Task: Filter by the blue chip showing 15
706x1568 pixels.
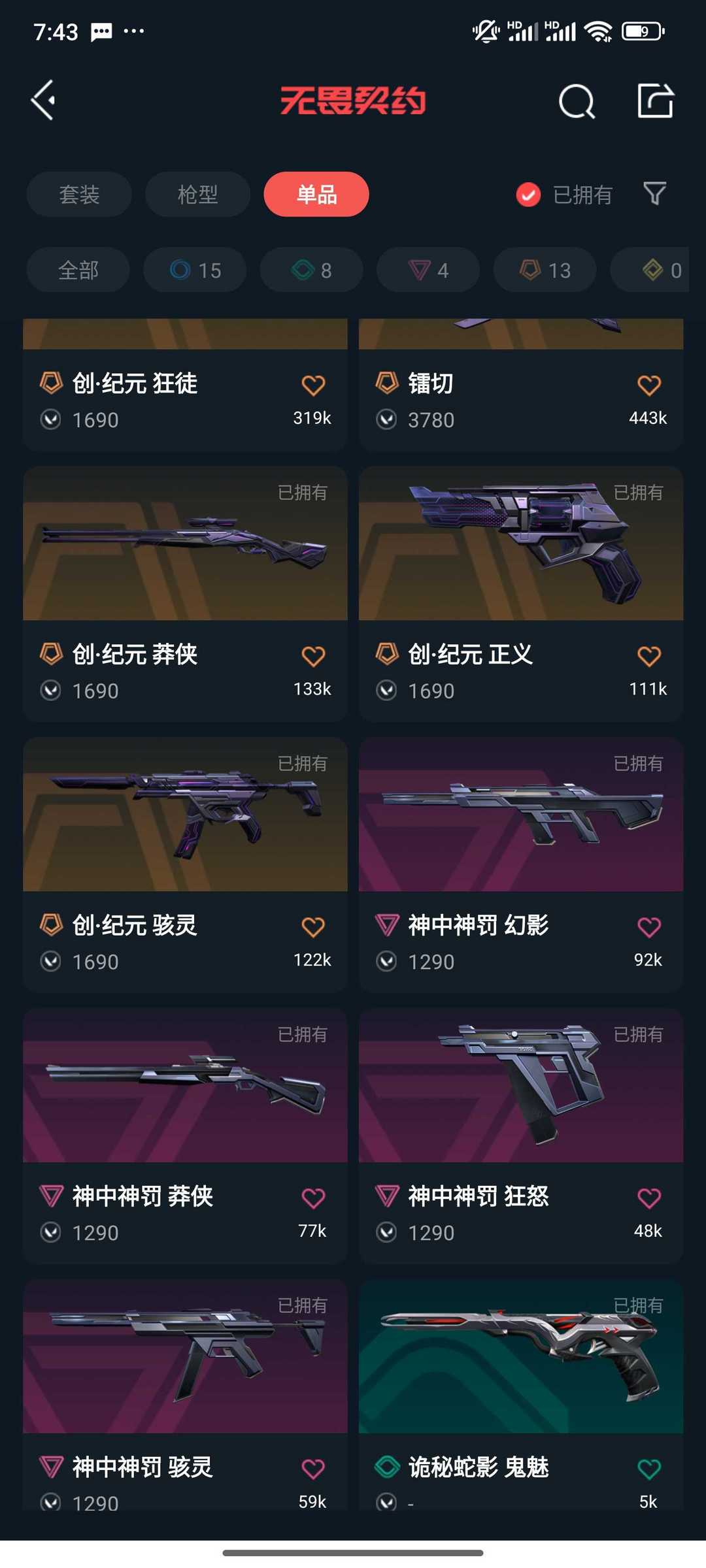Action: tap(195, 270)
